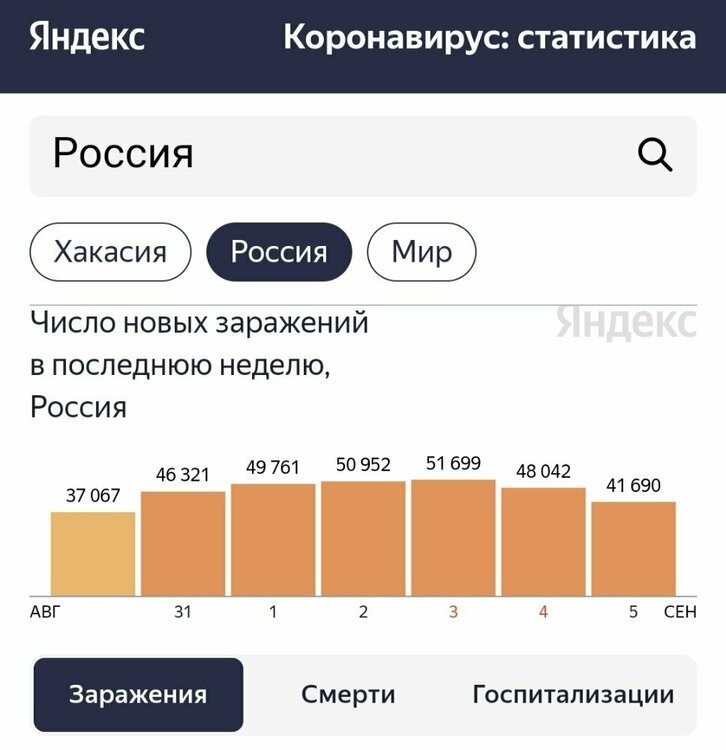This screenshot has width=726, height=750.
Task: Select the Хакасия region chip
Action: click(x=110, y=251)
